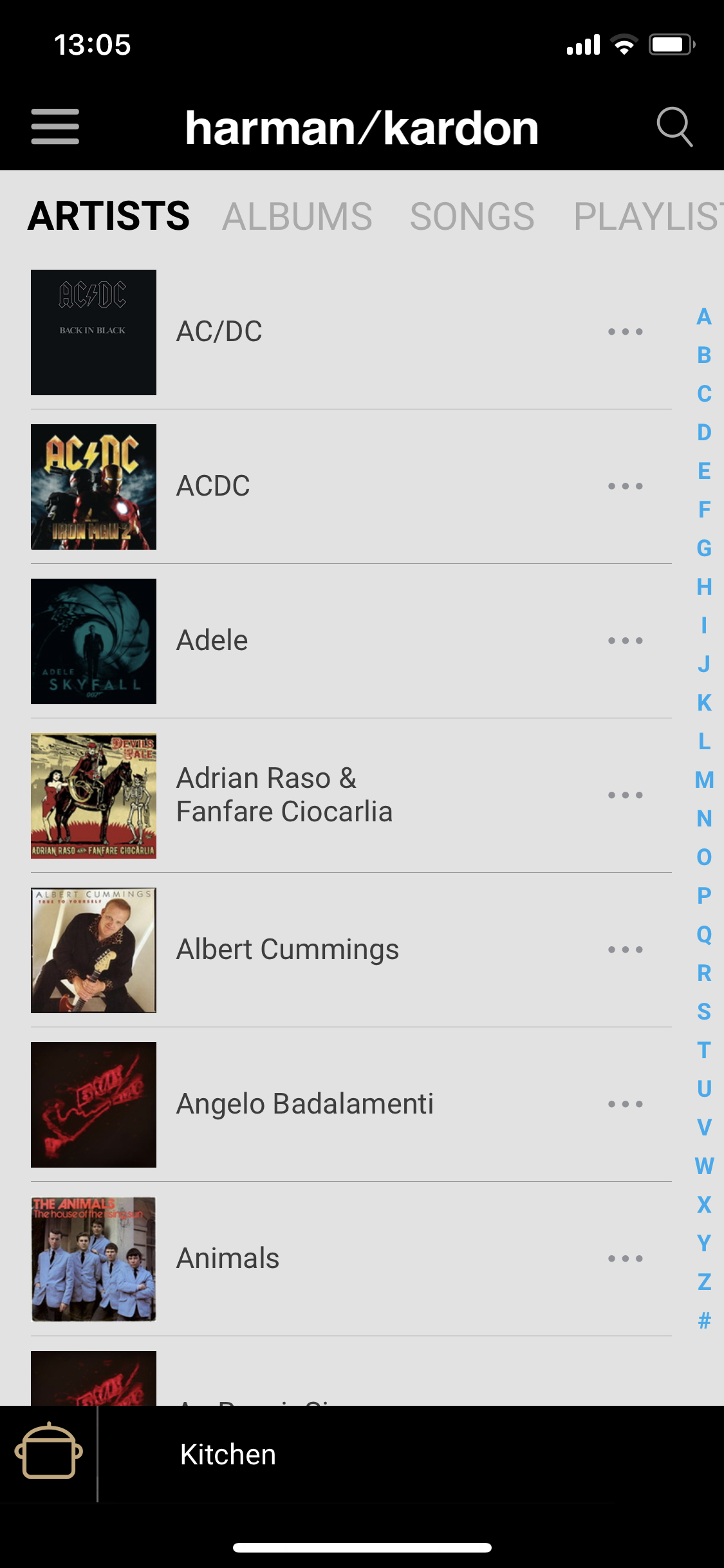Open more options for Albert Cummings
Screen dimensions: 724x1568
coord(626,949)
